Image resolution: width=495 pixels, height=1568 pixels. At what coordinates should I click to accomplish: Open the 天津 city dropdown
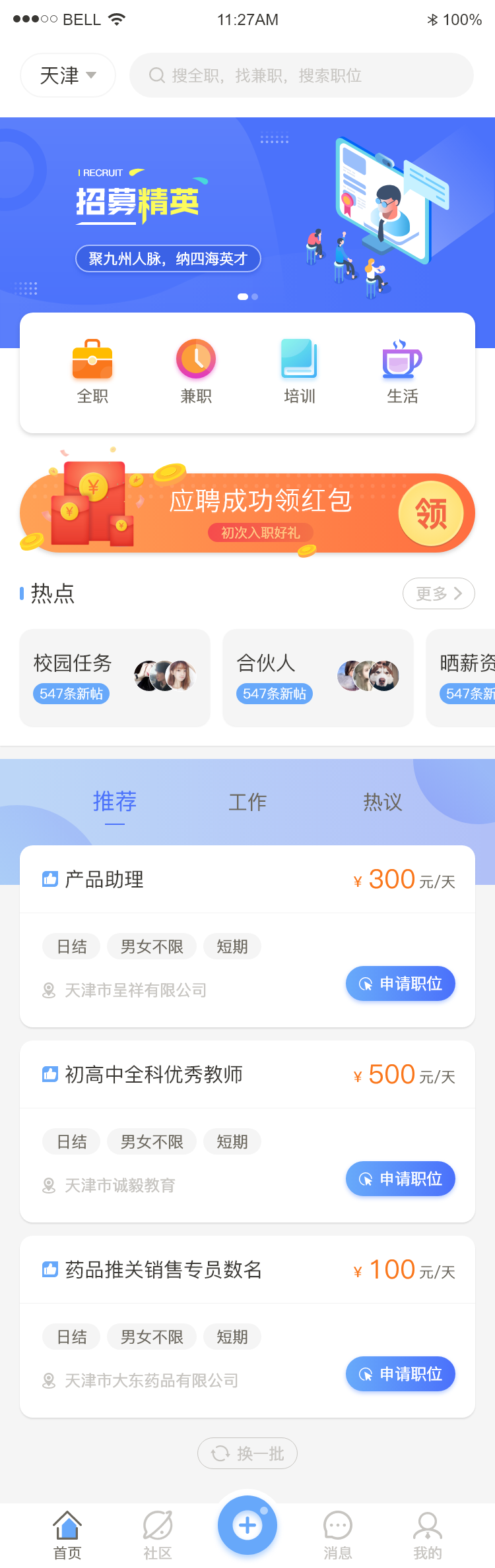68,75
